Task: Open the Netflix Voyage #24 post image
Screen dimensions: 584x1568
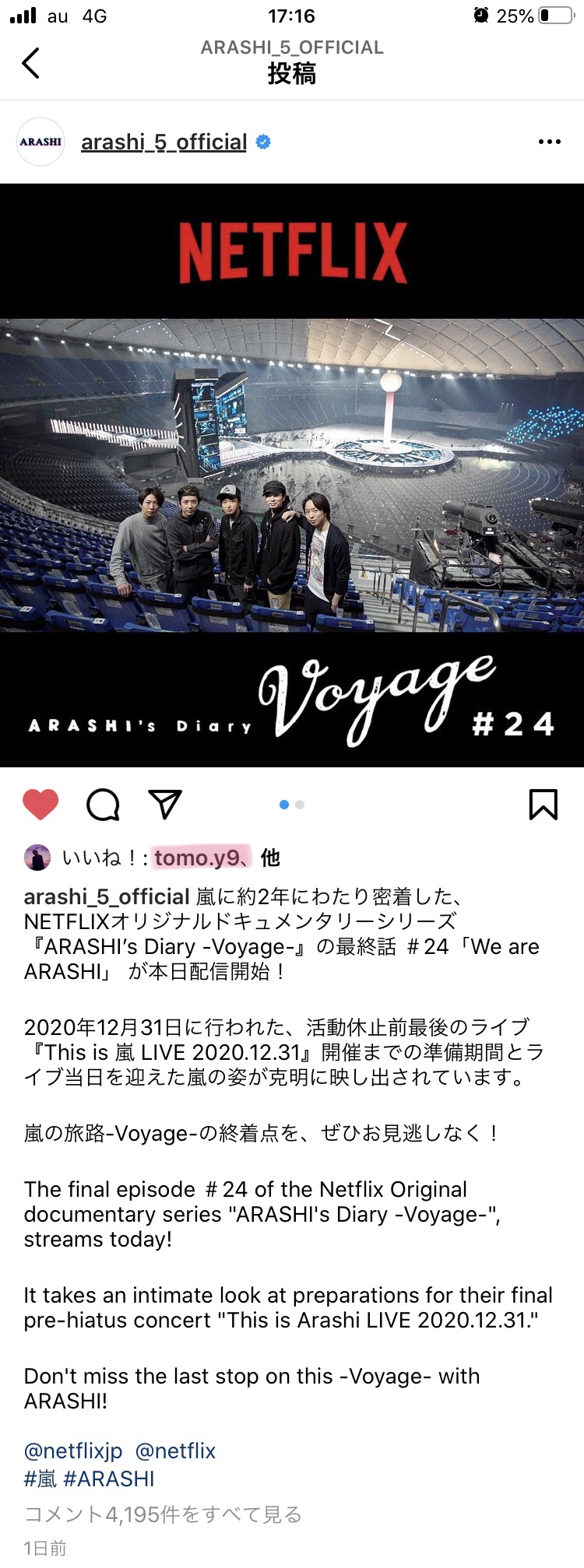Action: click(x=292, y=475)
